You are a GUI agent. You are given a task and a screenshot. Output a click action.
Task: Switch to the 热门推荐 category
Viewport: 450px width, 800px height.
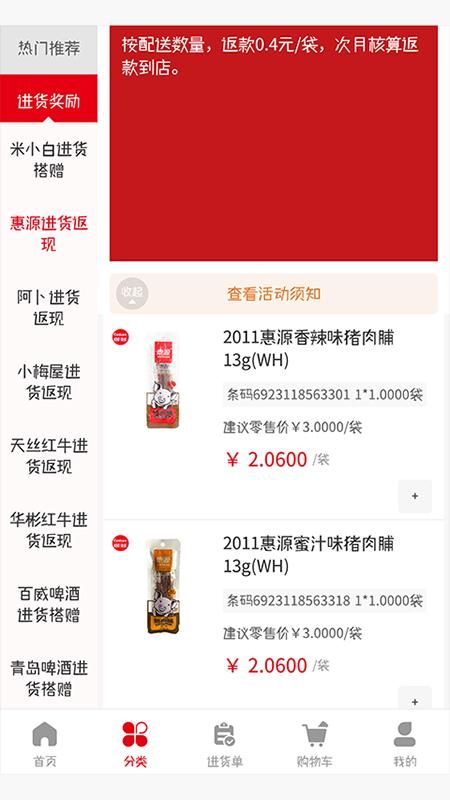pos(48,49)
